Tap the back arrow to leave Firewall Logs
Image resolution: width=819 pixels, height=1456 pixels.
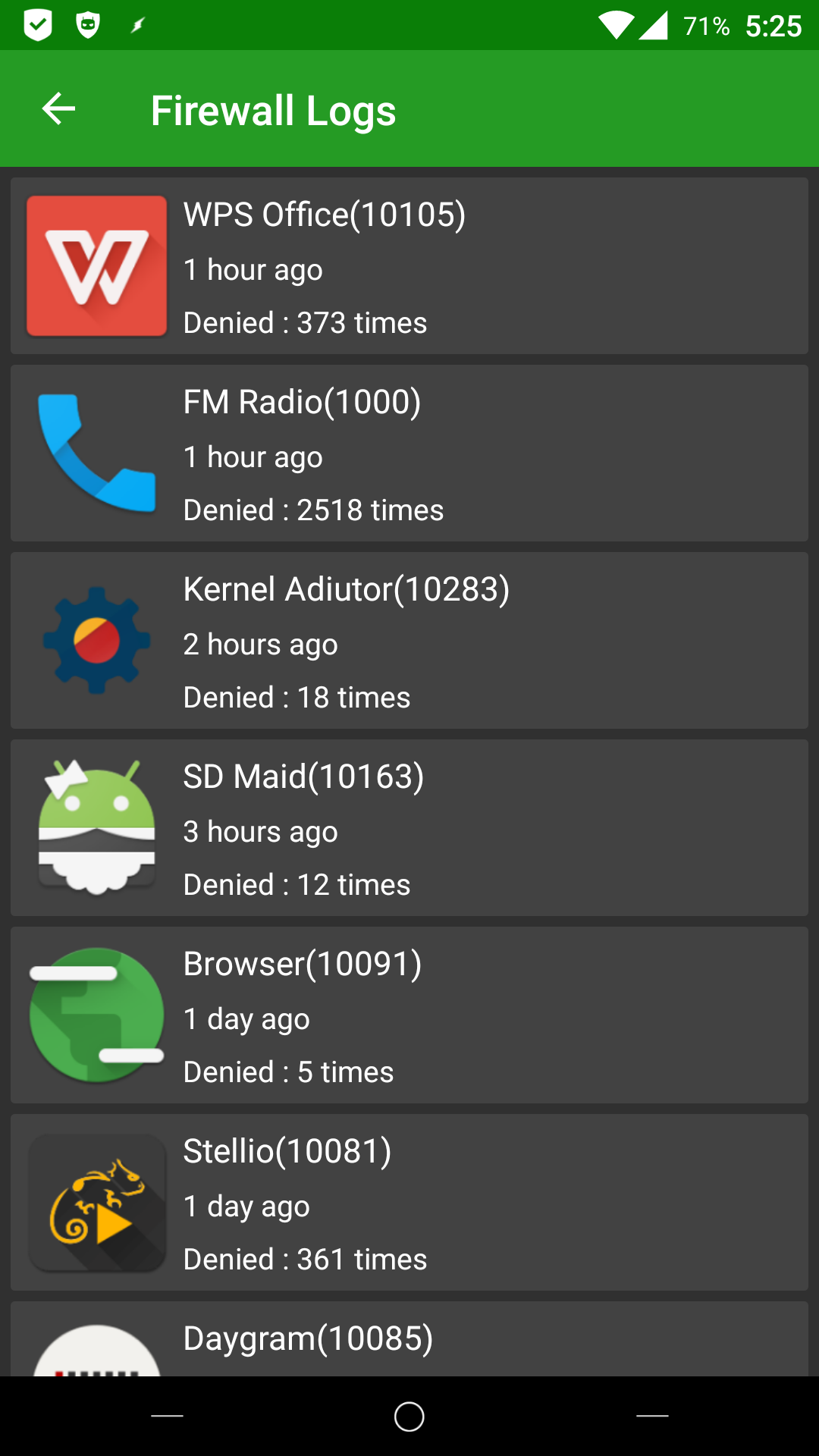pyautogui.click(x=58, y=108)
